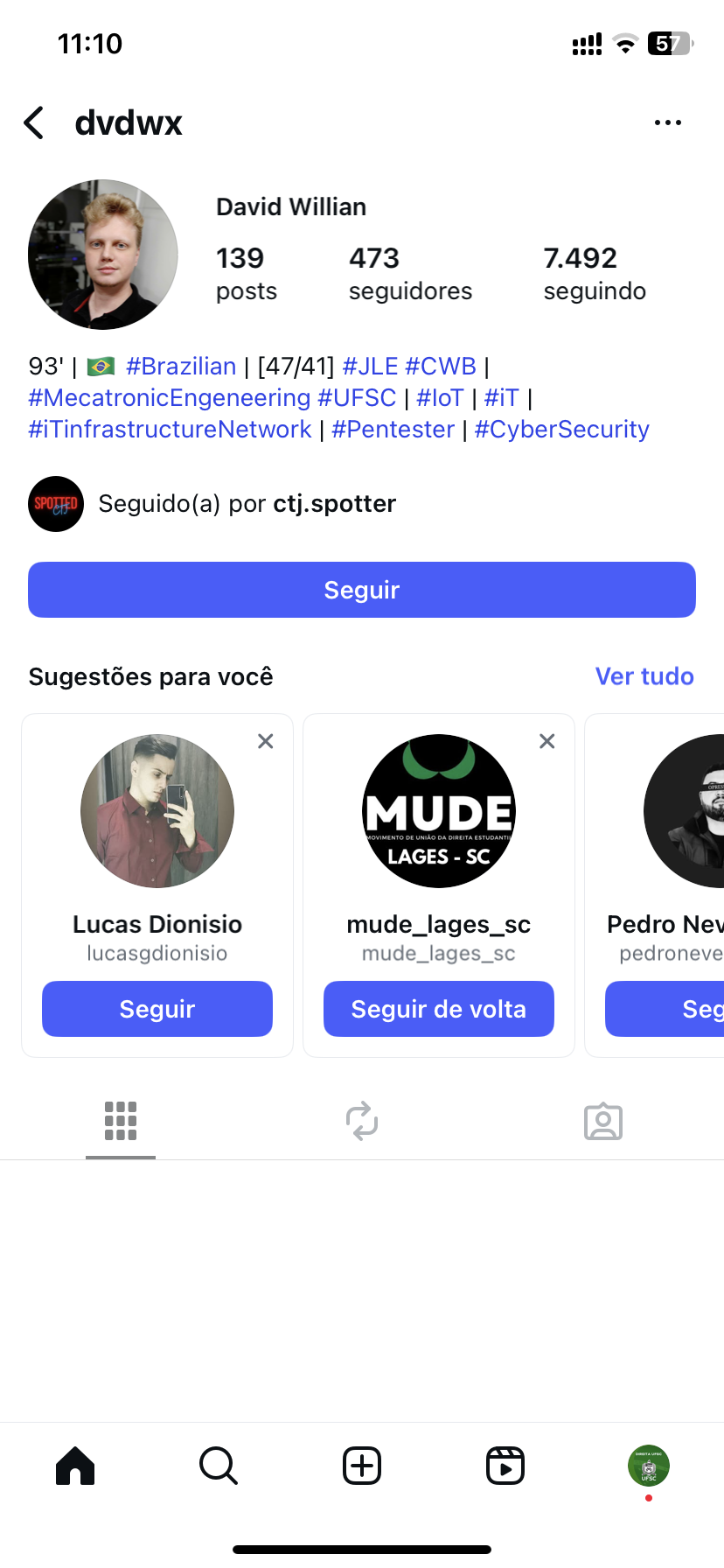This screenshot has height=1568, width=724.
Task: View David Willian's profile picture
Action: (103, 255)
